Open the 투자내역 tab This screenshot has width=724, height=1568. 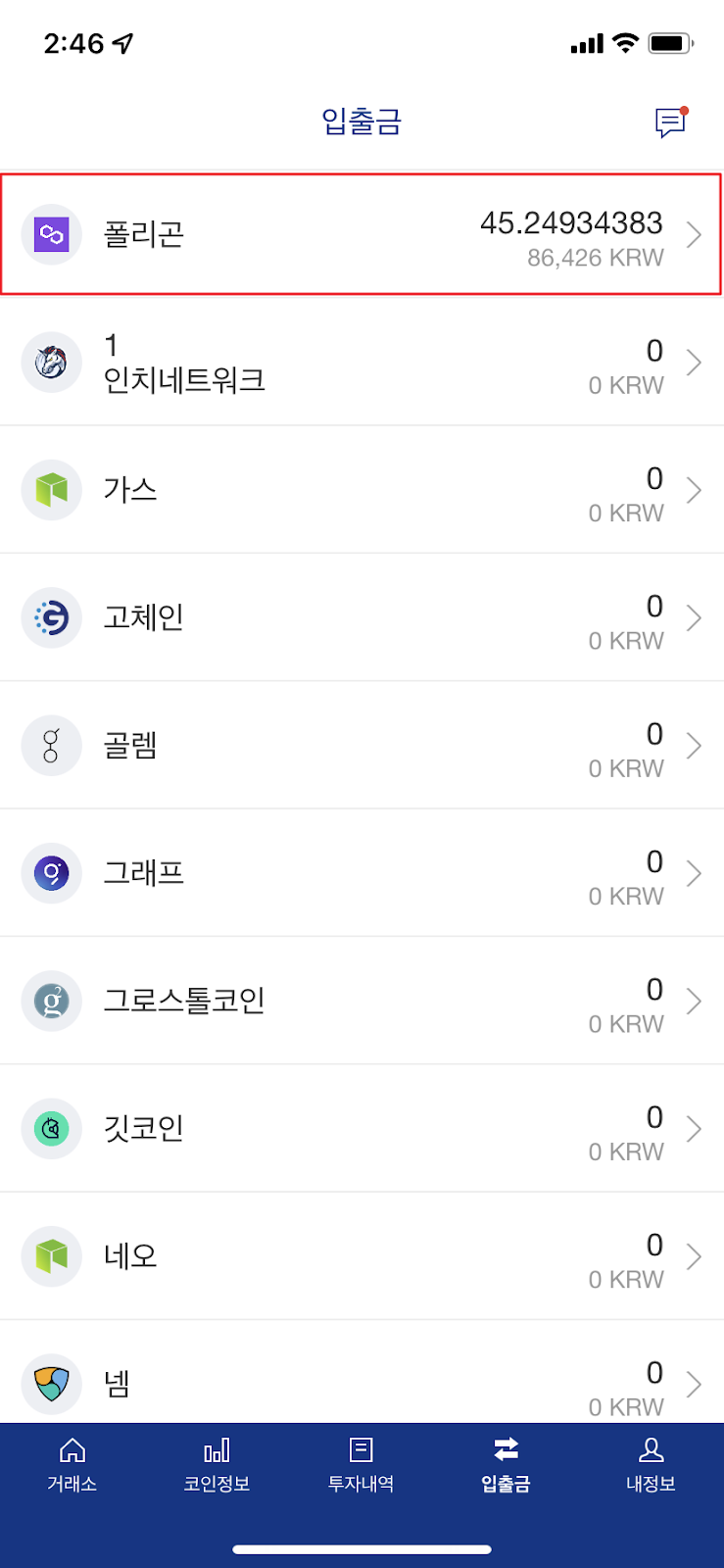click(x=362, y=1465)
